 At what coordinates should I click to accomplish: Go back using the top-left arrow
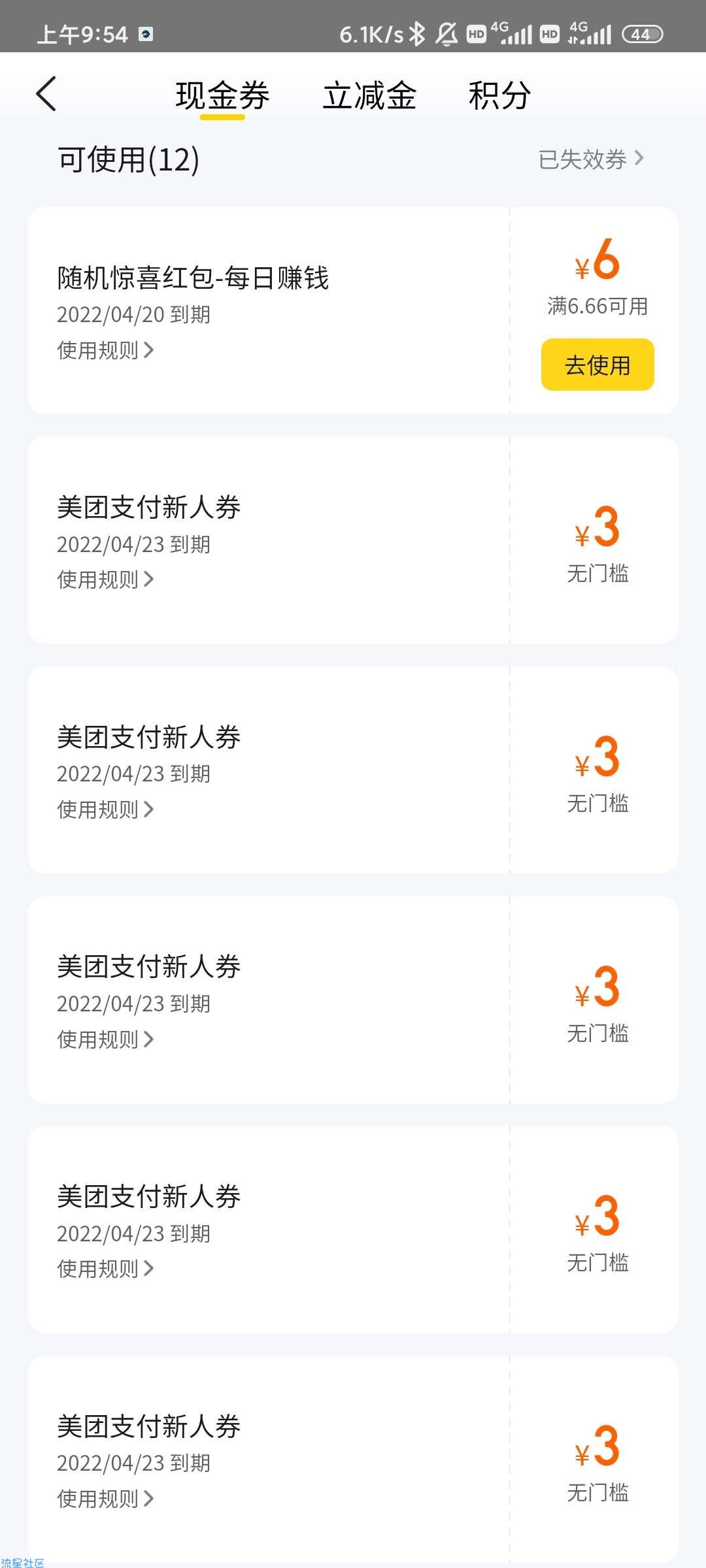point(46,94)
